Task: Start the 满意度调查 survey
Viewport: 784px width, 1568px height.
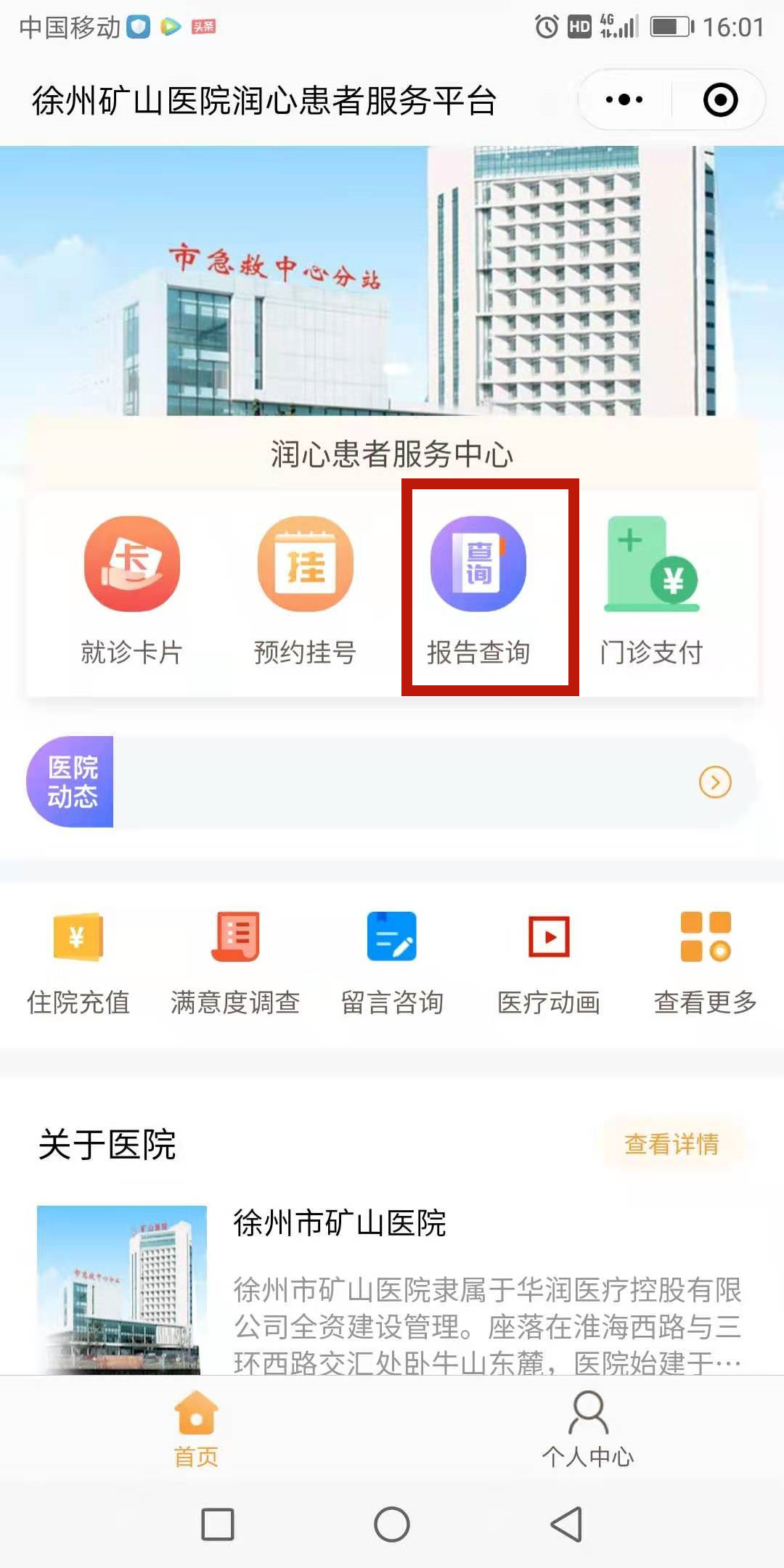Action: pyautogui.click(x=235, y=963)
